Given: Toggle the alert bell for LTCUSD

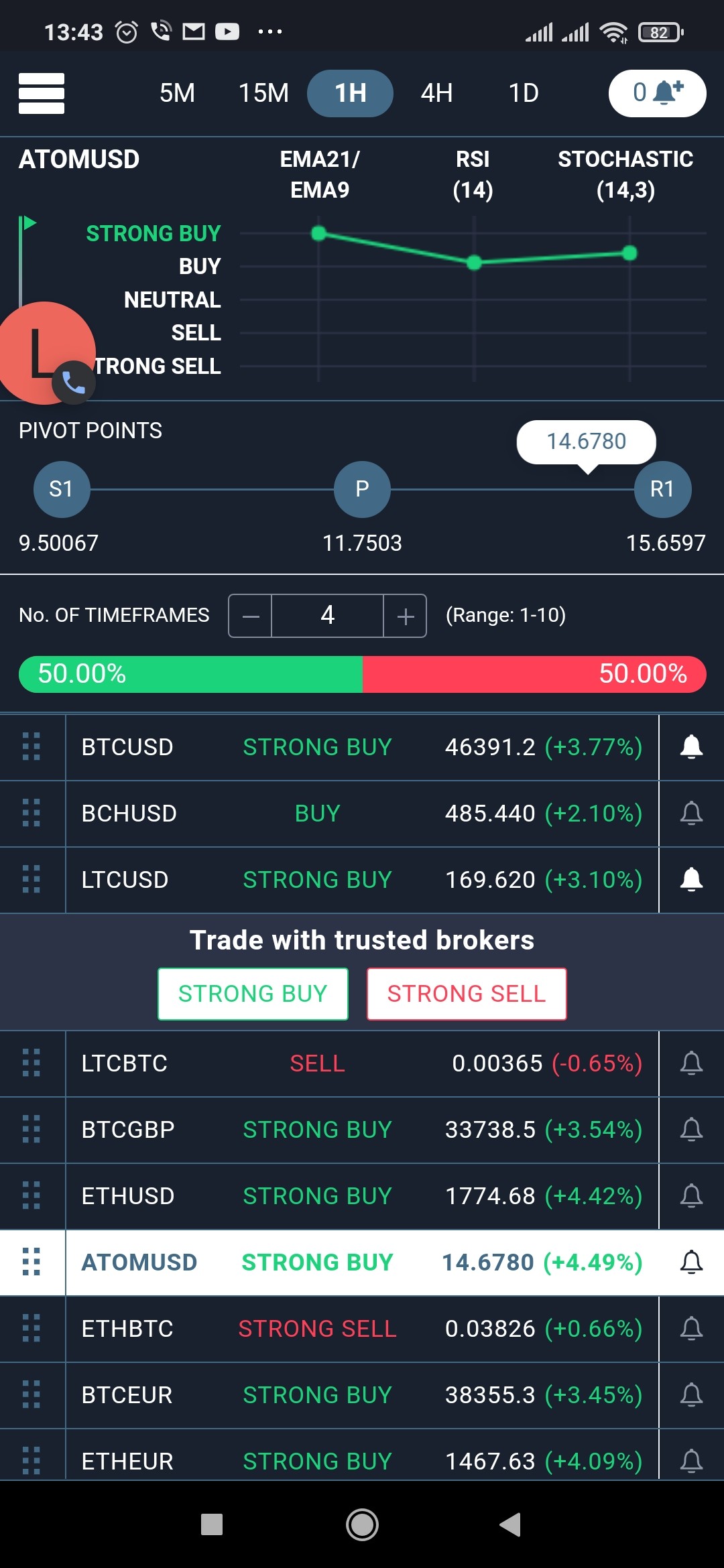Looking at the screenshot, I should (x=691, y=880).
